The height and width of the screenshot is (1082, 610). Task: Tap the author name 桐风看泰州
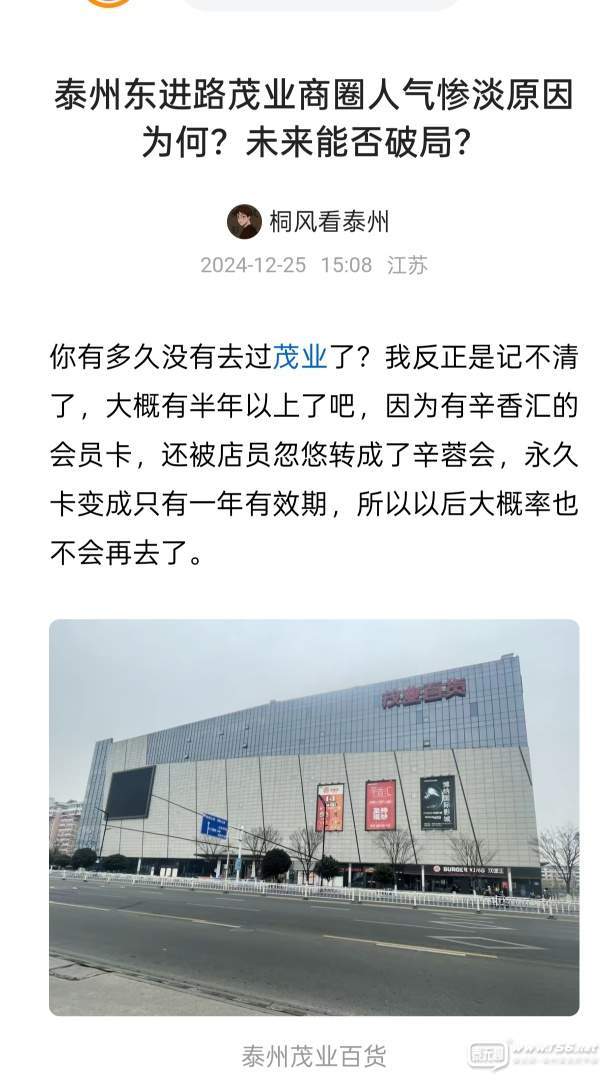[x=328, y=221]
